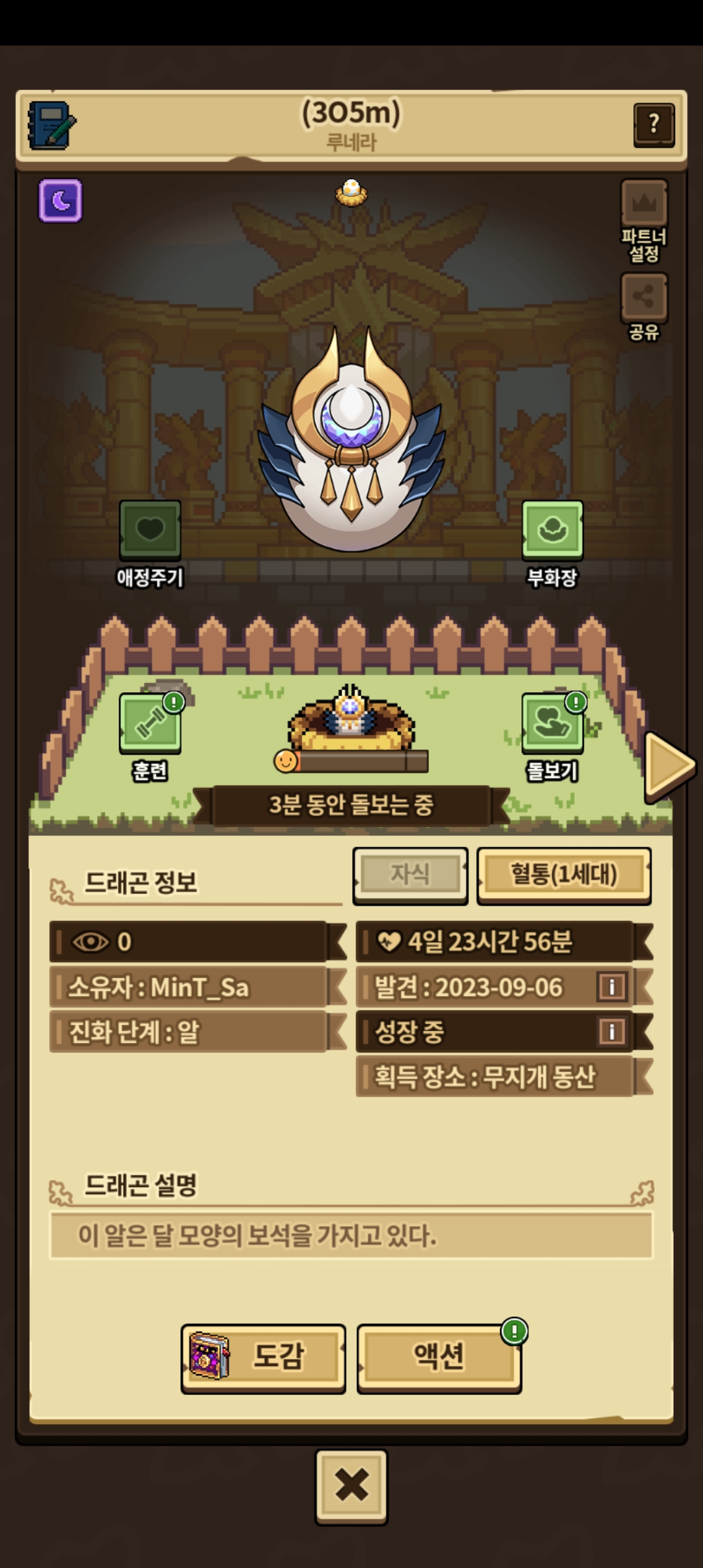Show info for 발견 date
The image size is (703, 1568).
point(611,987)
